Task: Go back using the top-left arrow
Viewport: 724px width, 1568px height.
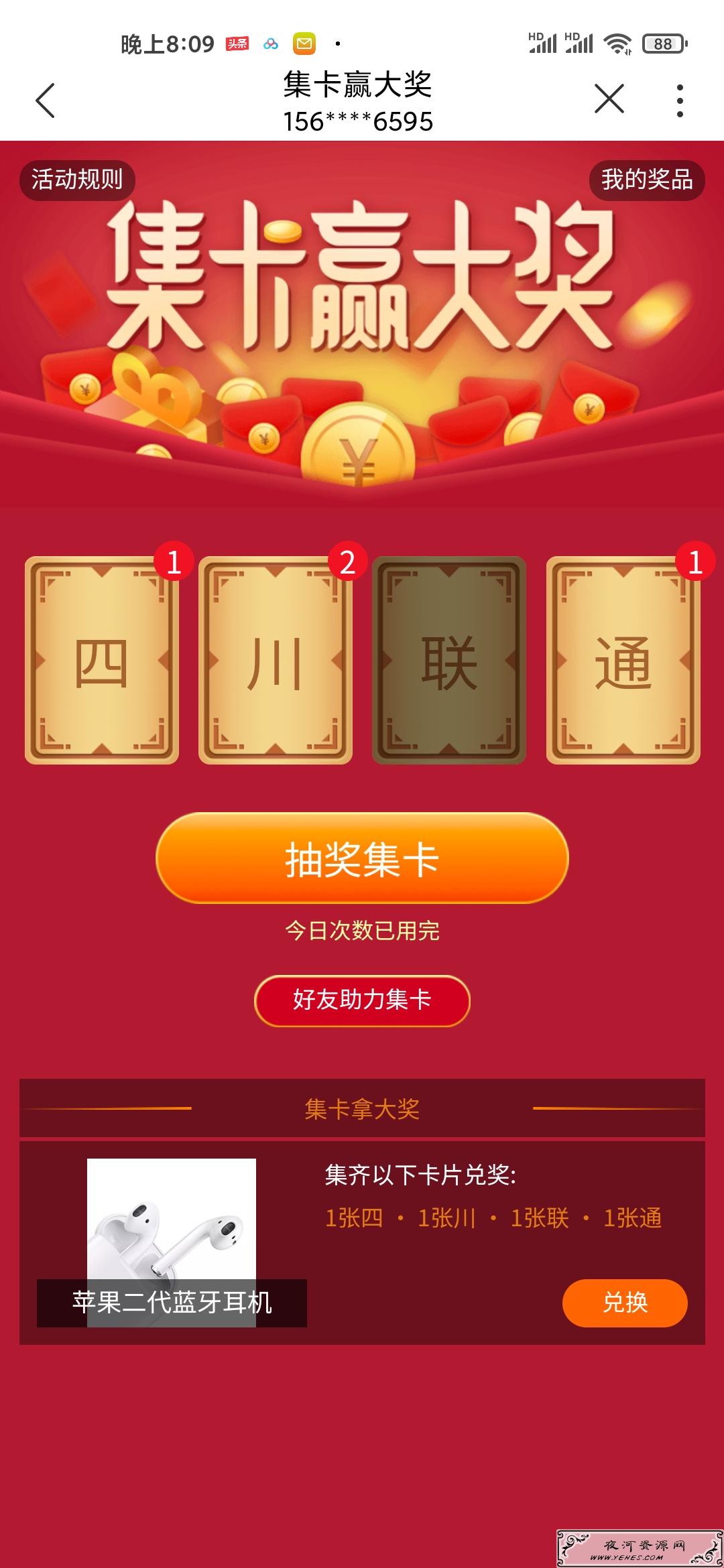Action: pyautogui.click(x=45, y=101)
